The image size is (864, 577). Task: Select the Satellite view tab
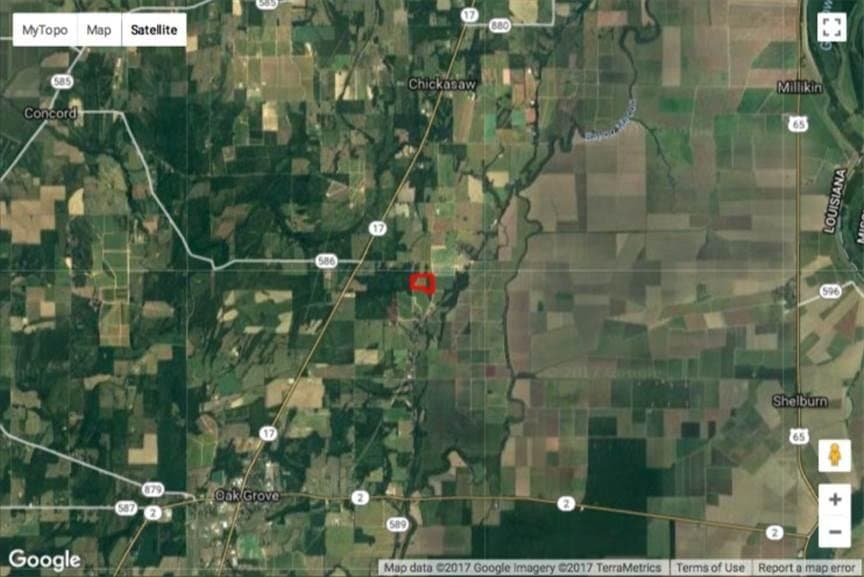pyautogui.click(x=154, y=30)
